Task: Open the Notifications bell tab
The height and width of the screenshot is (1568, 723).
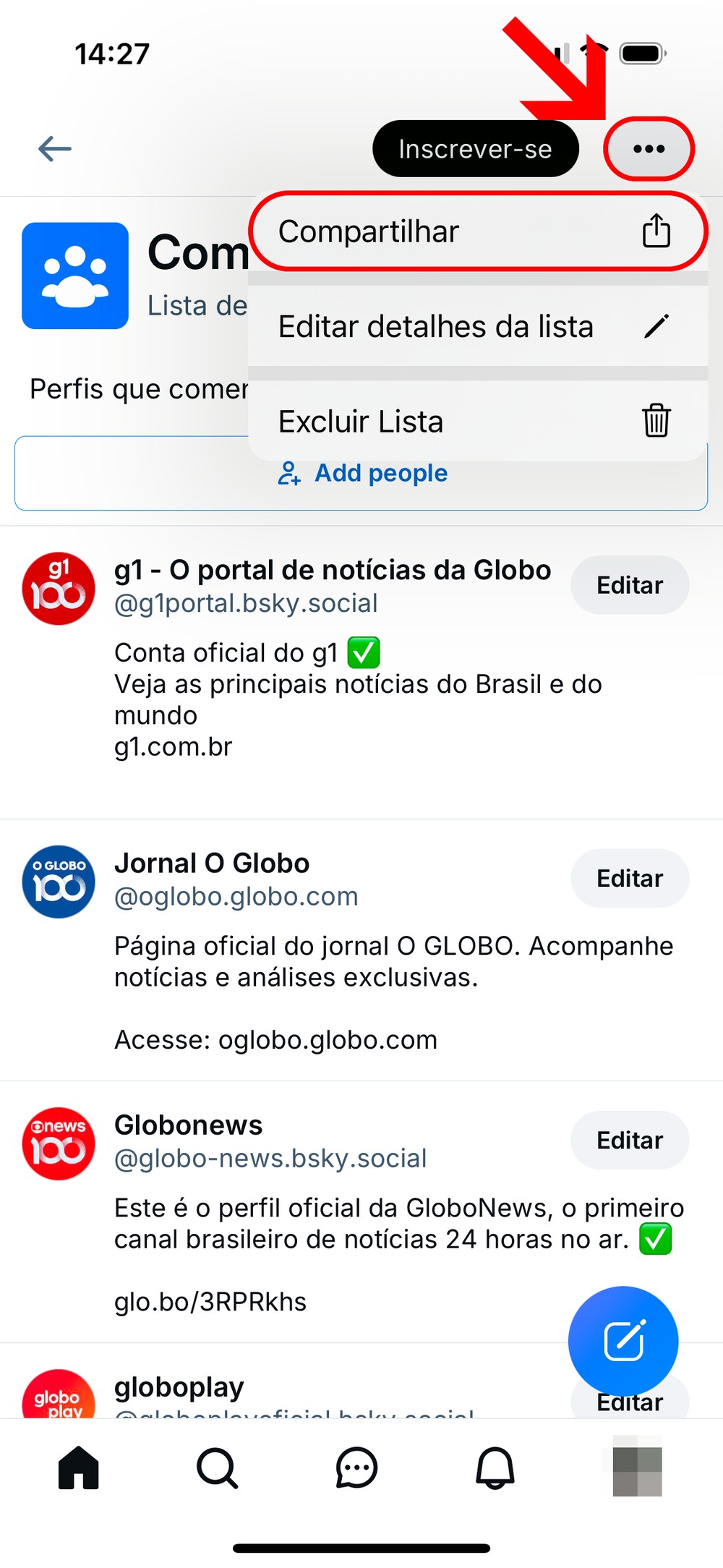Action: 495,1468
